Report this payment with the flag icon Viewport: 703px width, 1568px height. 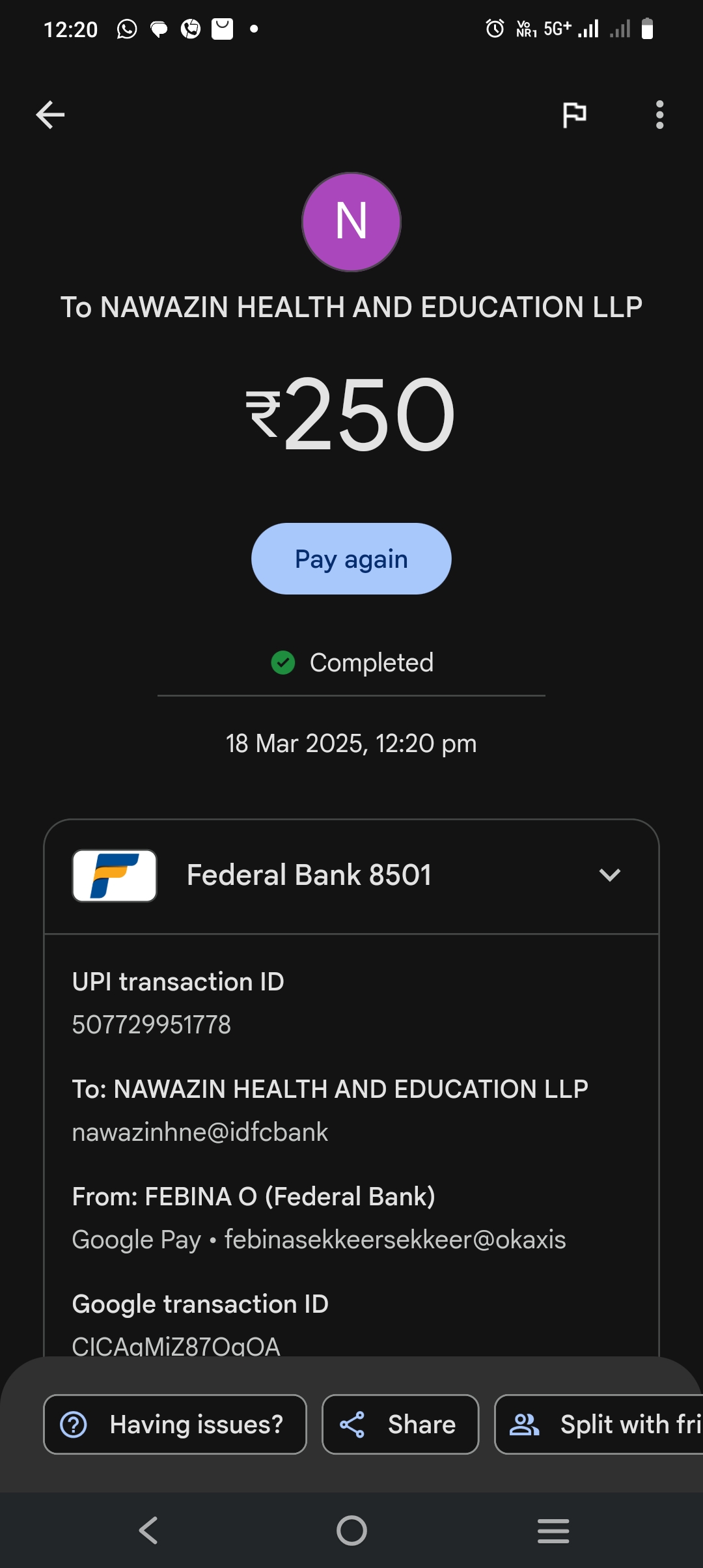click(x=574, y=115)
